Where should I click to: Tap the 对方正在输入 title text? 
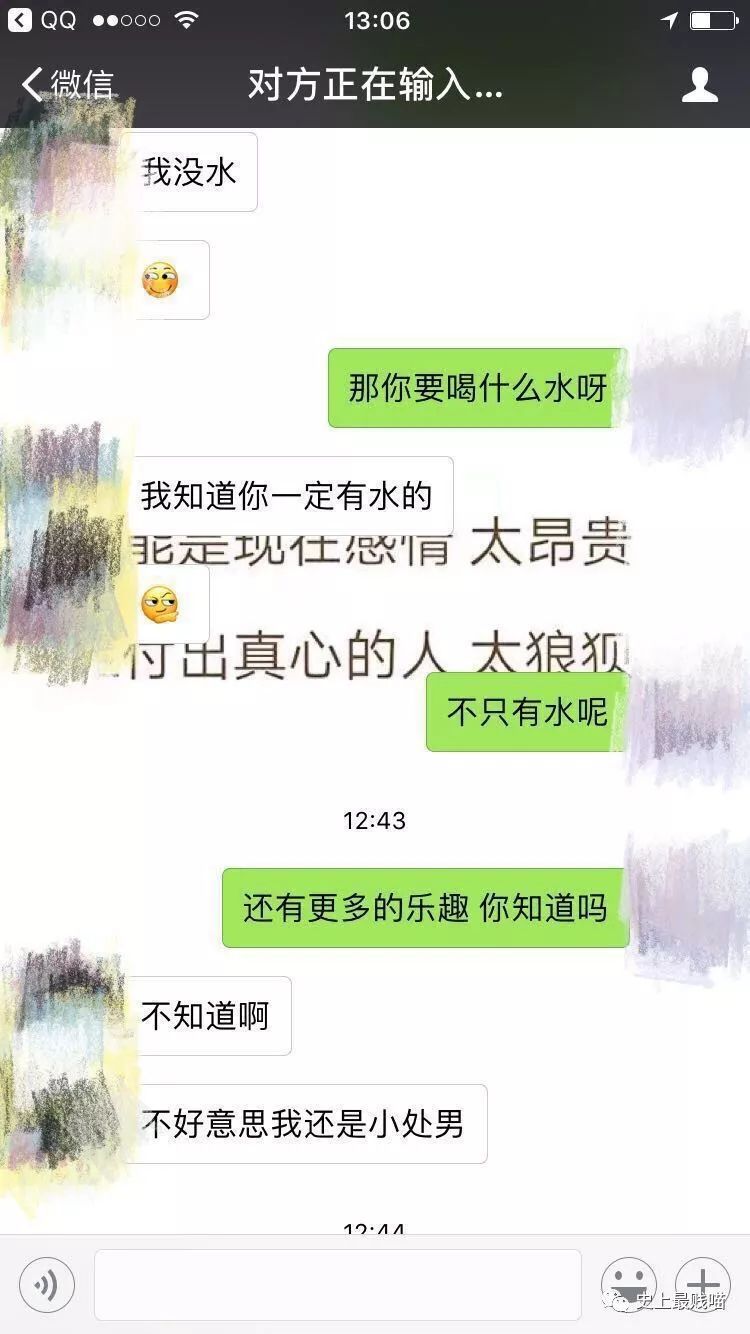(374, 85)
